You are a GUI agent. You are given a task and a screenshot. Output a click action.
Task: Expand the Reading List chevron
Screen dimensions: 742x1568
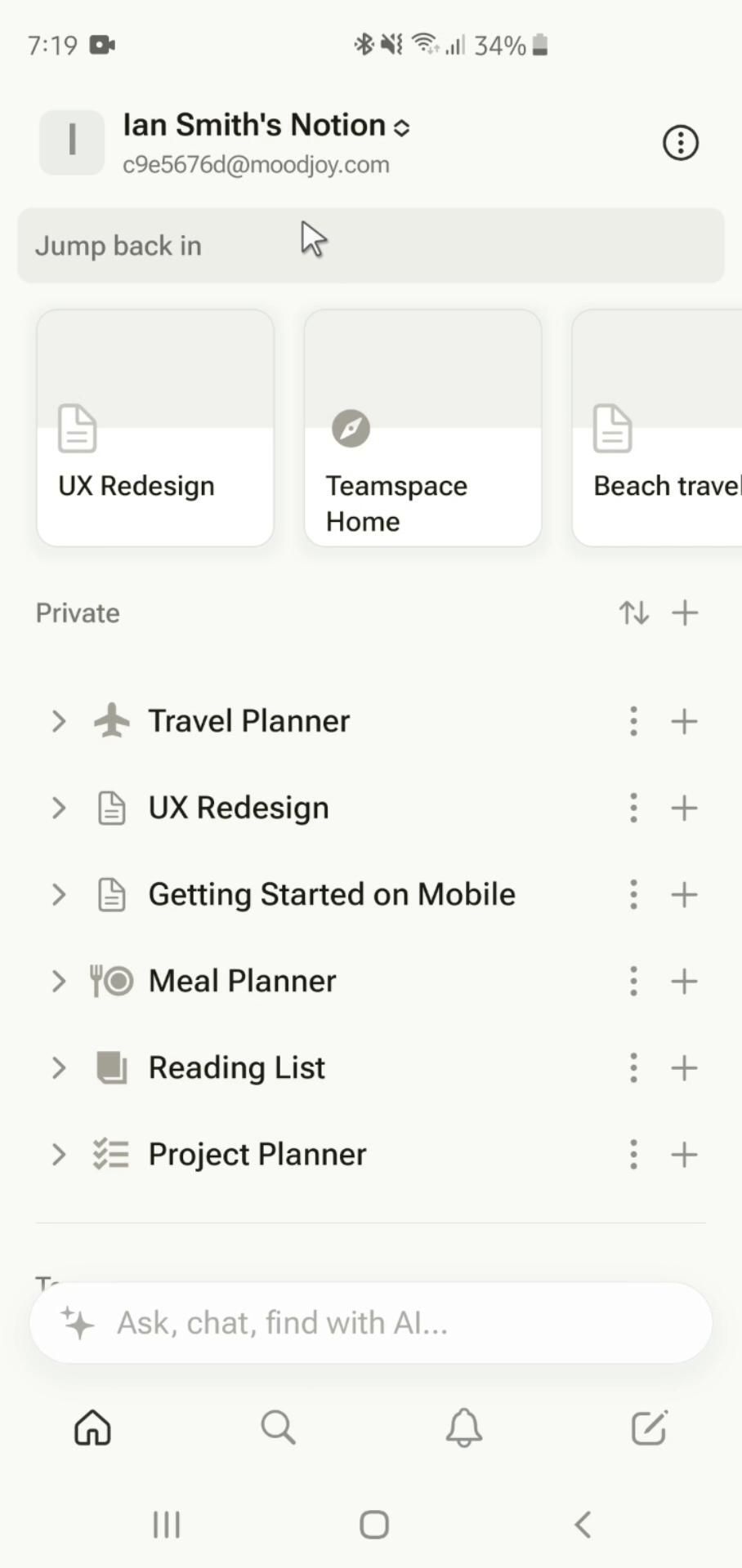(58, 1067)
